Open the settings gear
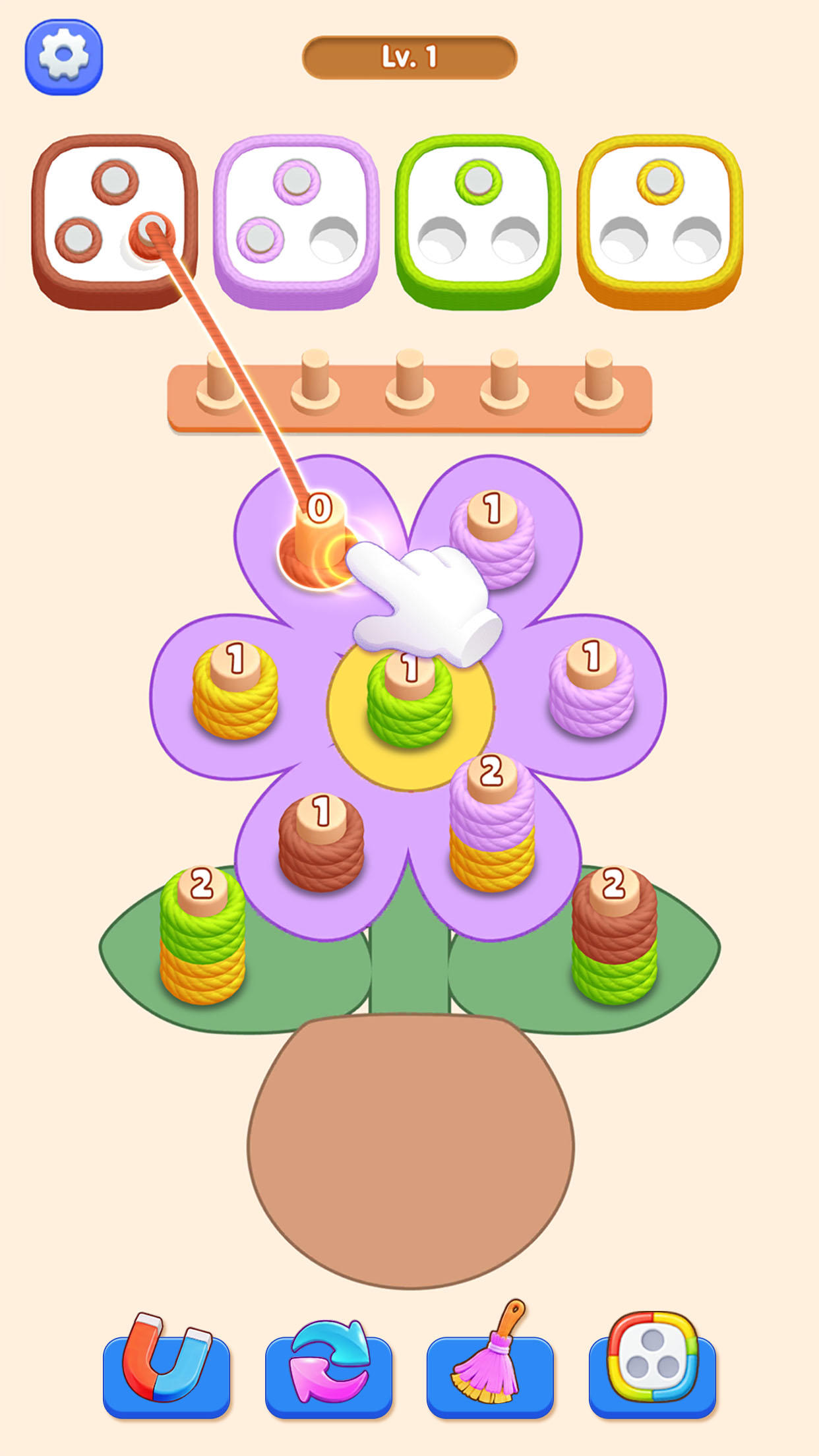This screenshot has width=819, height=1456. point(64,57)
